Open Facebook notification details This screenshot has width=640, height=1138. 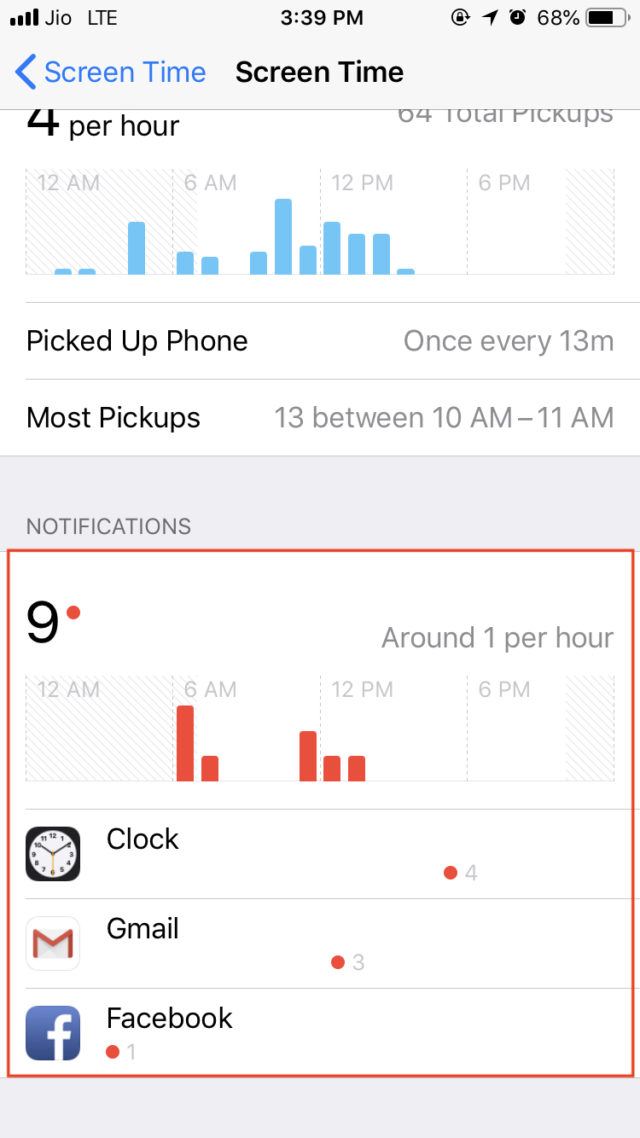(x=320, y=1032)
